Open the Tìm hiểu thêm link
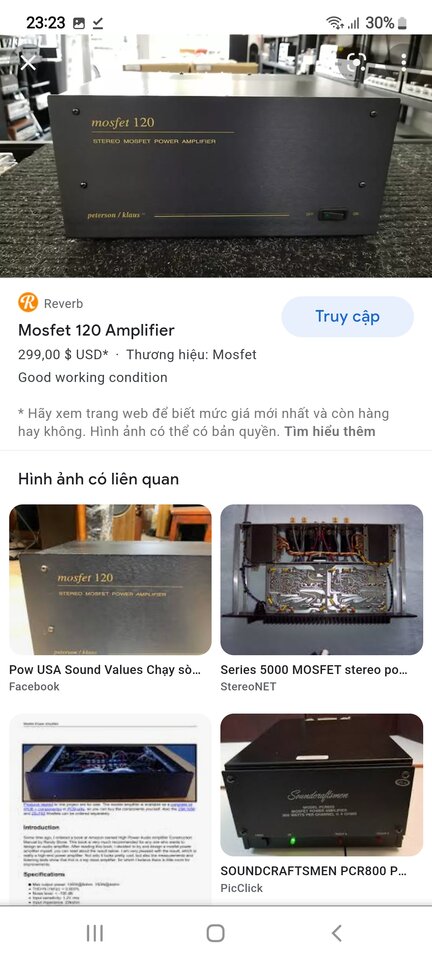Viewport: 432px width, 960px height. 330,432
